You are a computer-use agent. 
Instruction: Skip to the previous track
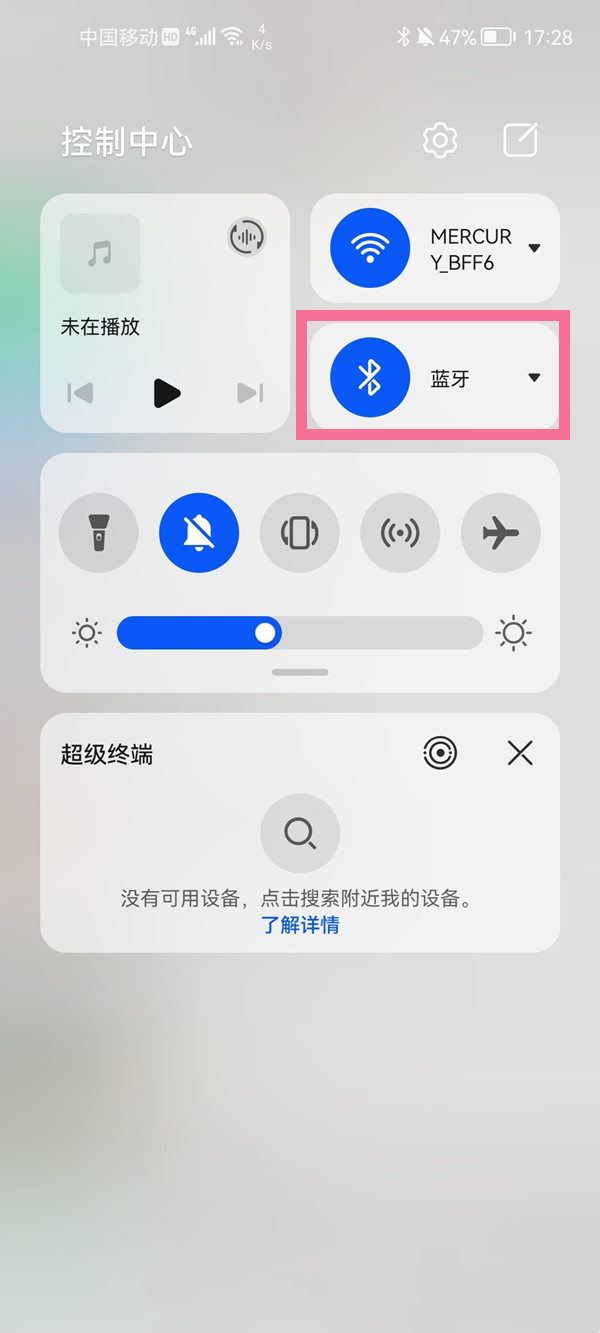(81, 393)
